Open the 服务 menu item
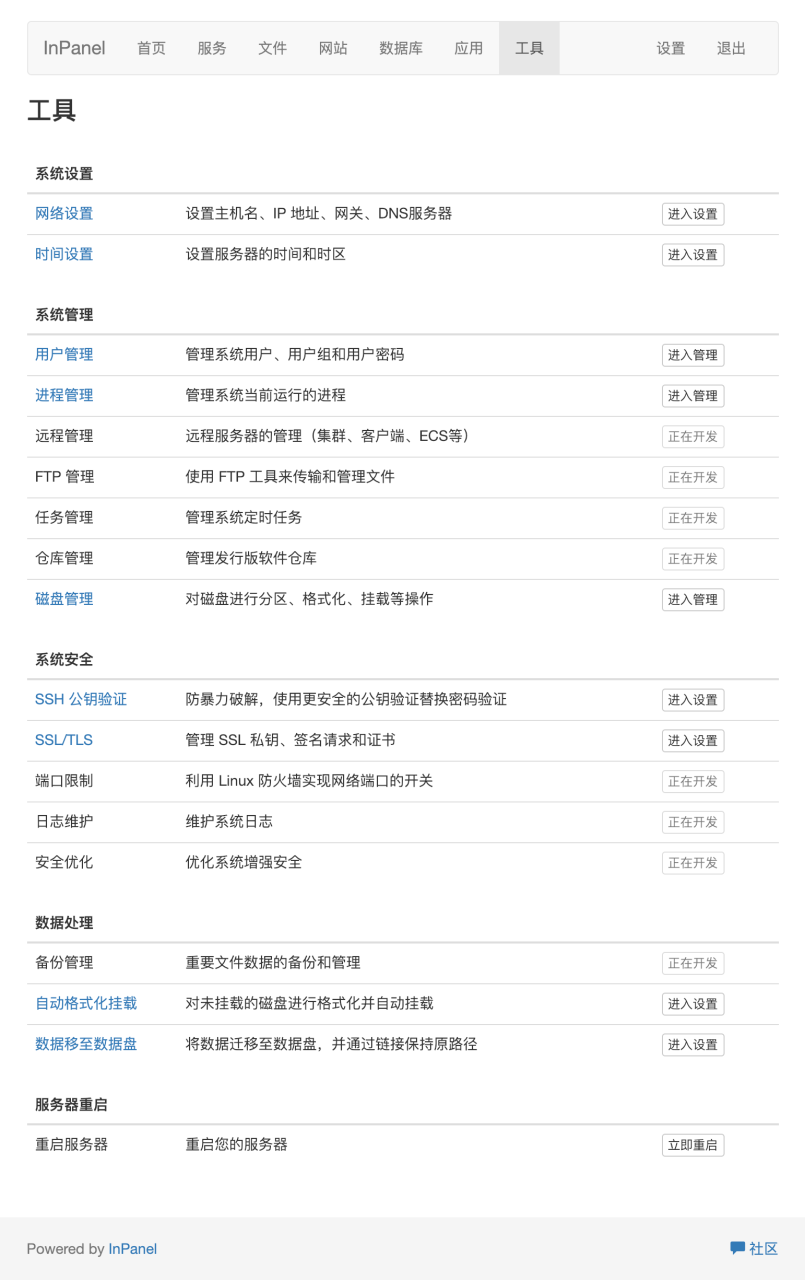The image size is (805, 1280). coord(211,47)
